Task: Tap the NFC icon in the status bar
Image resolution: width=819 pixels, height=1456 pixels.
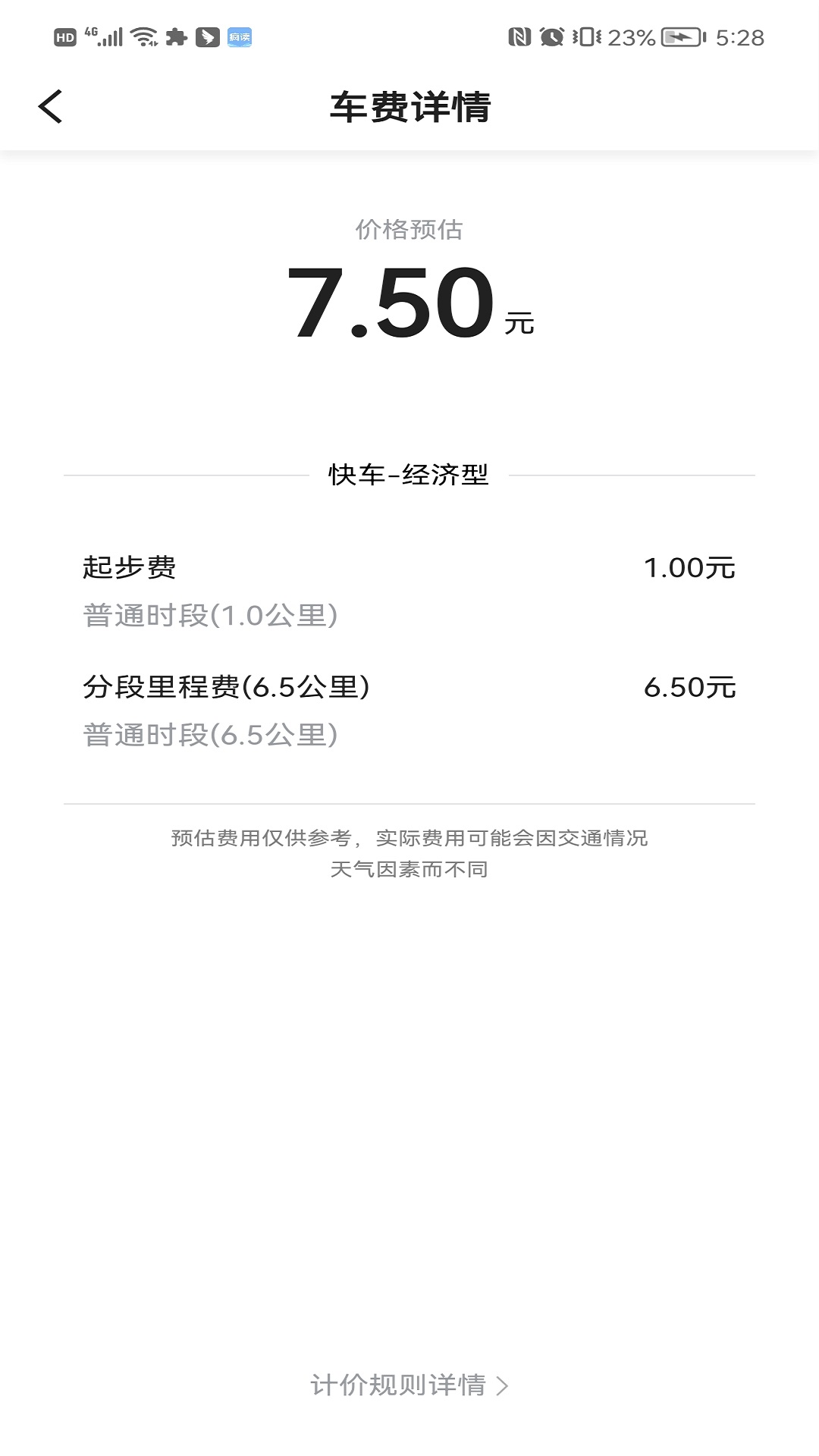Action: click(x=520, y=34)
